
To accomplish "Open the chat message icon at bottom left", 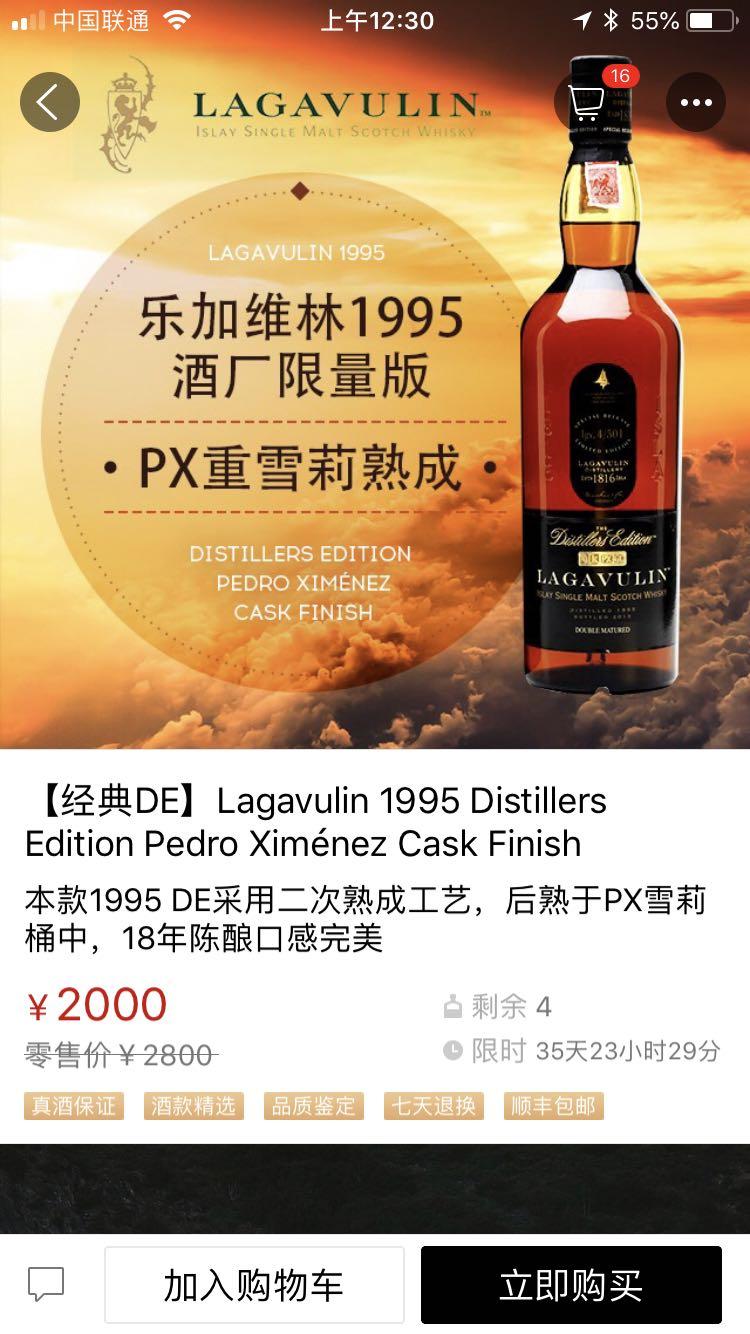I will pos(42,1285).
